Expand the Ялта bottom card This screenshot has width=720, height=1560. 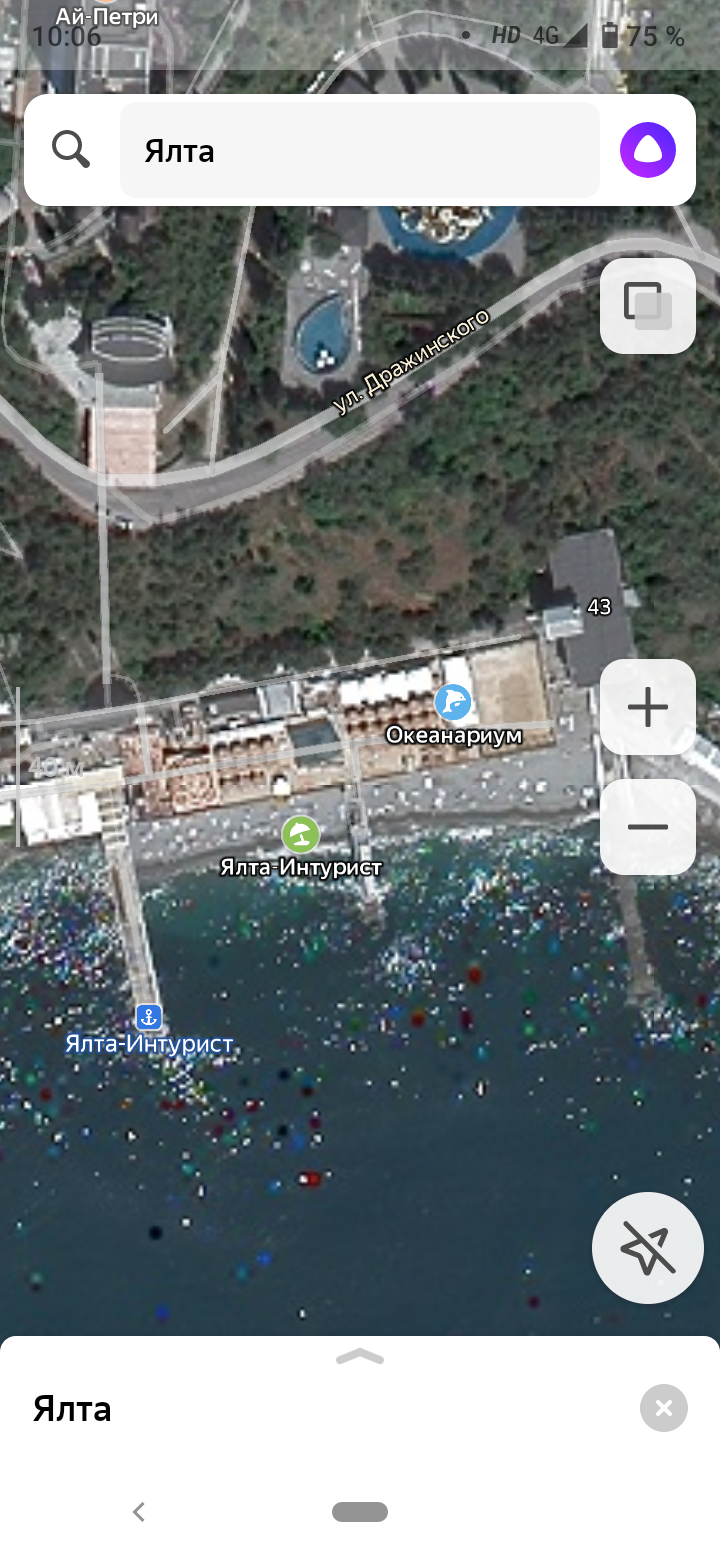coord(360,1356)
